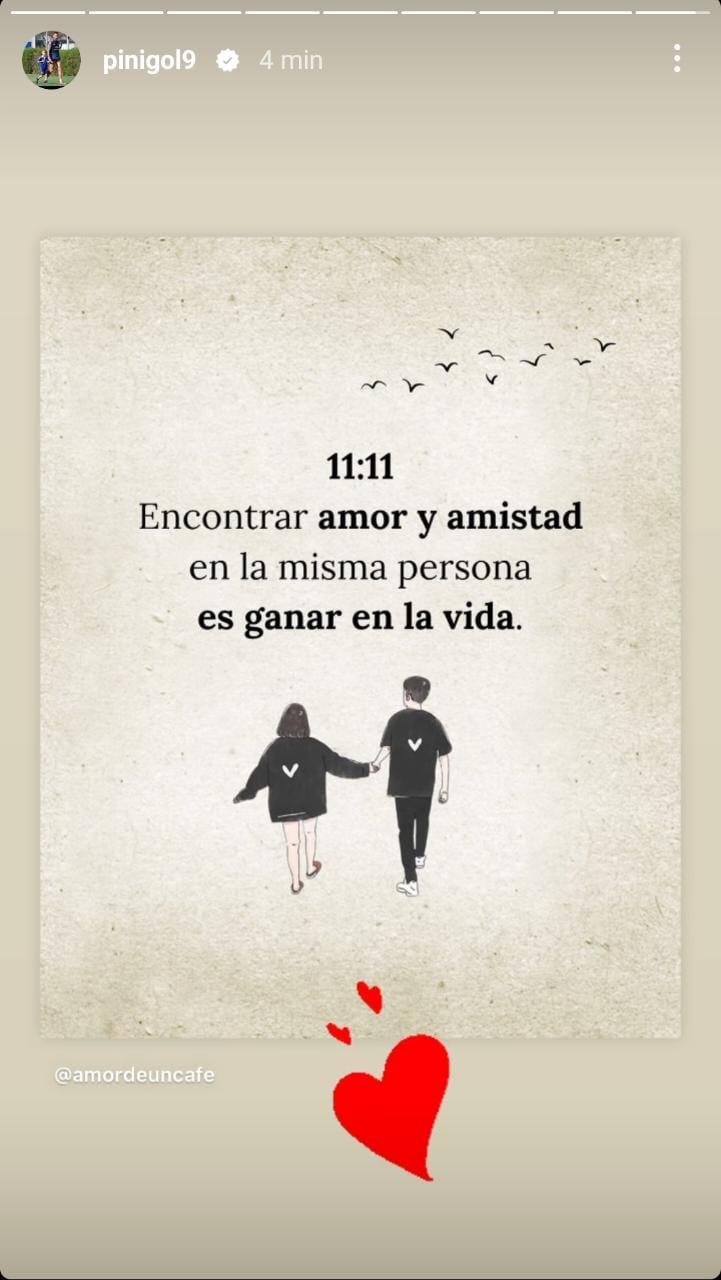Open the three-dot story options menu
The image size is (721, 1280).
coord(676,59)
